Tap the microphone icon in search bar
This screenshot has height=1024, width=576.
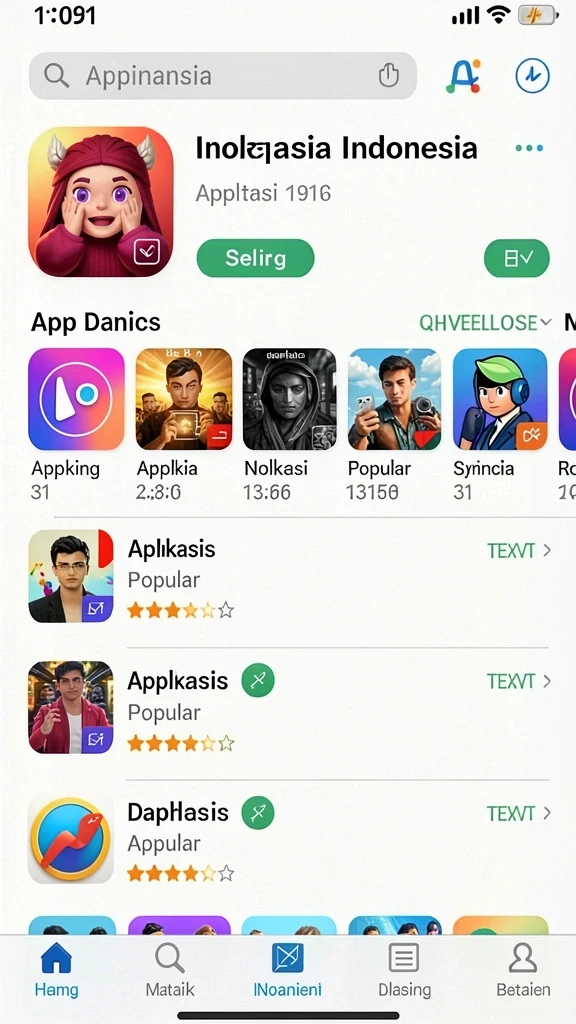point(389,76)
